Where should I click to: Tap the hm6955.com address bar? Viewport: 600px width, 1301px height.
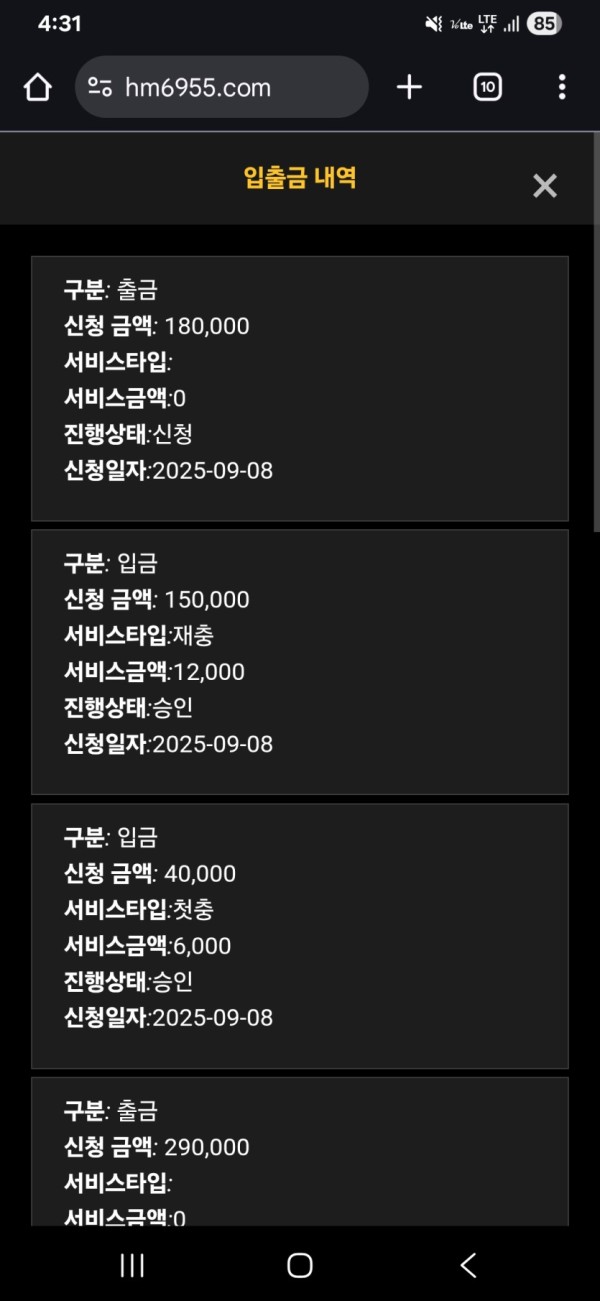coord(222,87)
